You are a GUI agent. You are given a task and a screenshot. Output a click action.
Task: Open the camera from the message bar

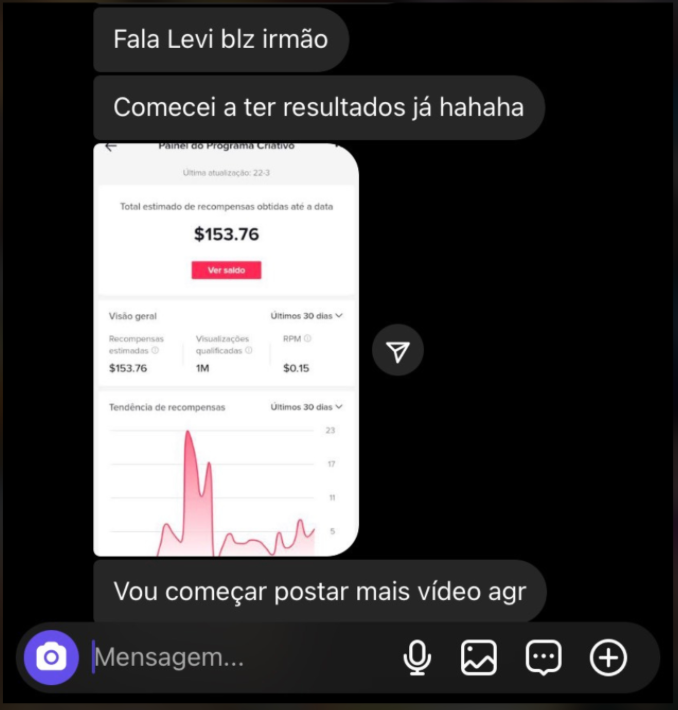click(51, 657)
